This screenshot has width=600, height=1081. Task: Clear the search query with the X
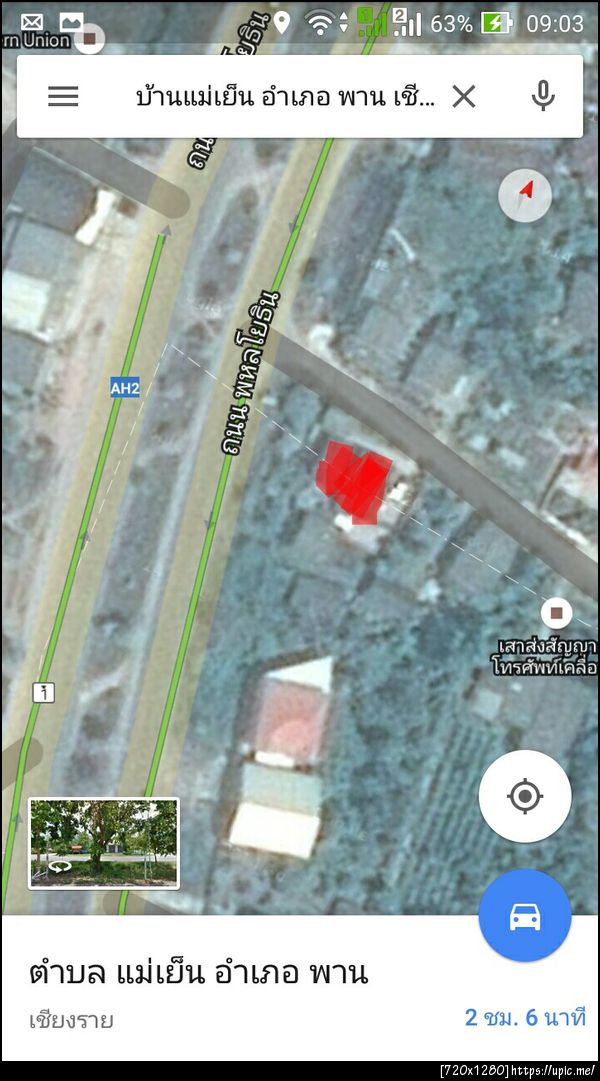tap(464, 96)
